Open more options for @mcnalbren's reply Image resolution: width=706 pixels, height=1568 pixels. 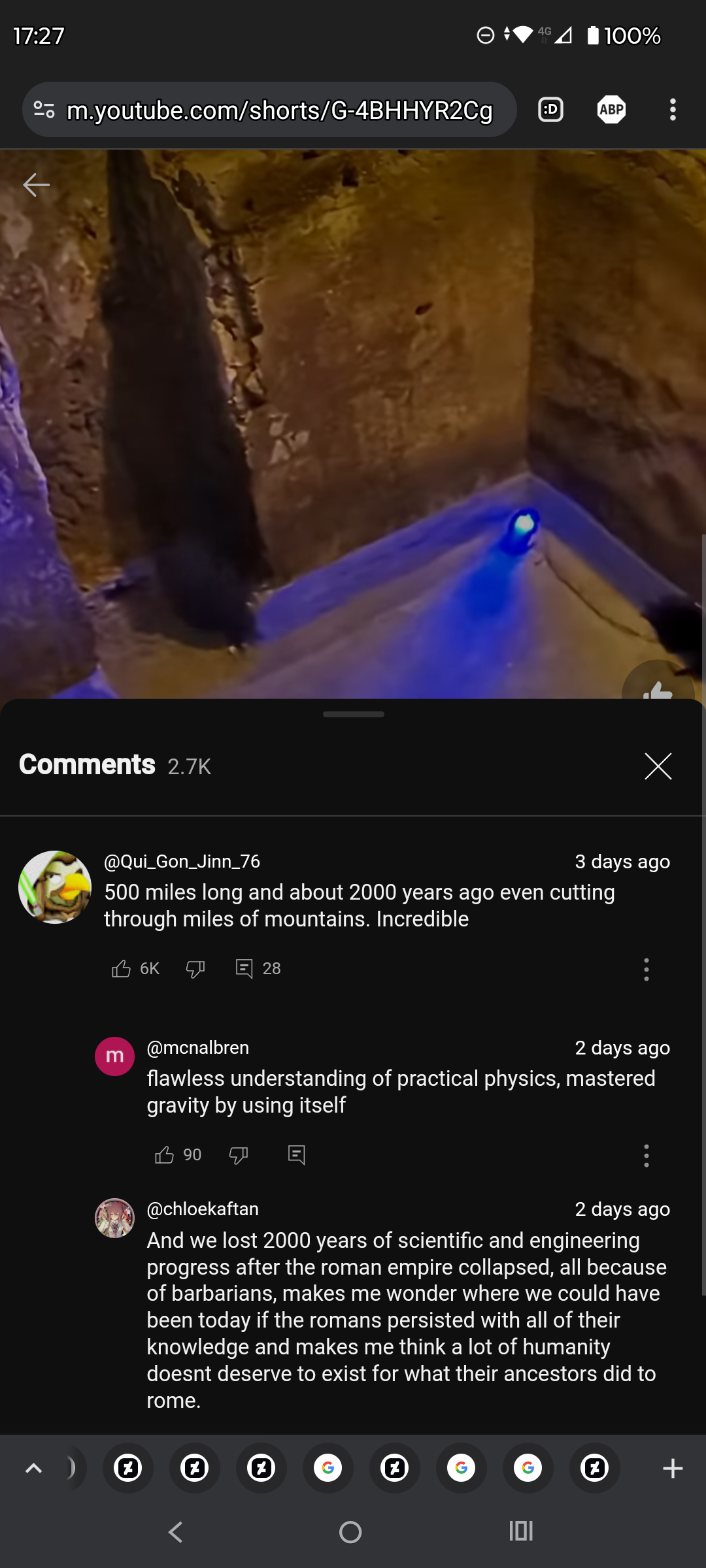(x=647, y=1156)
